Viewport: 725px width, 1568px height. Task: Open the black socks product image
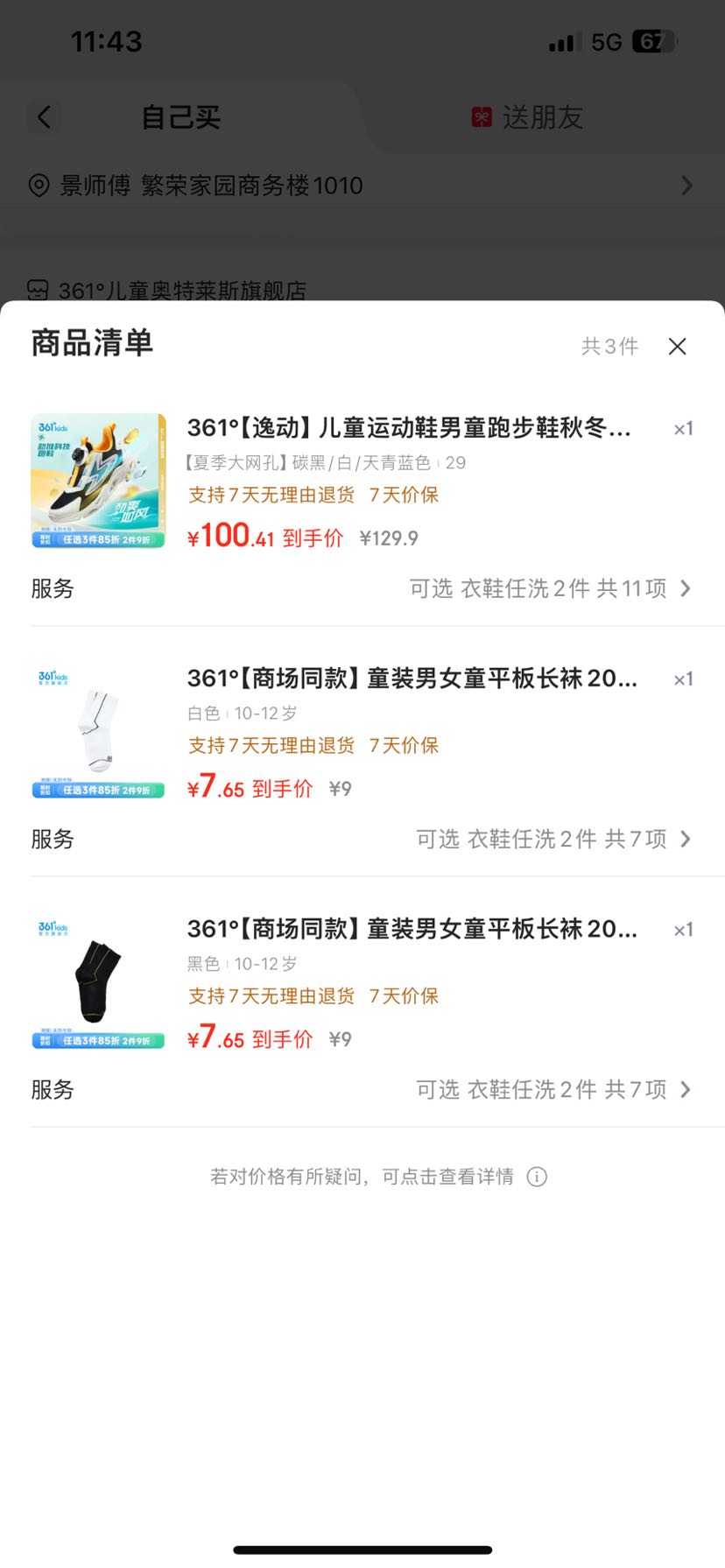[x=98, y=981]
